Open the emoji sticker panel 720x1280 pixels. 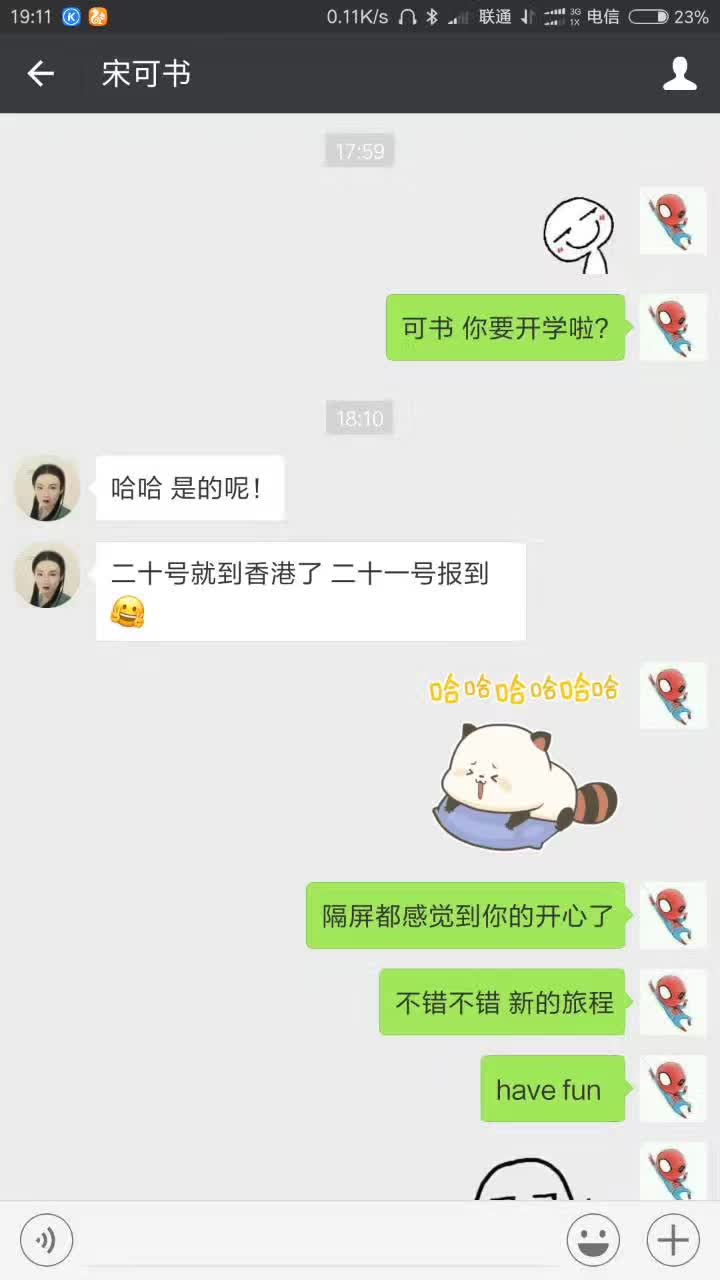click(593, 1241)
